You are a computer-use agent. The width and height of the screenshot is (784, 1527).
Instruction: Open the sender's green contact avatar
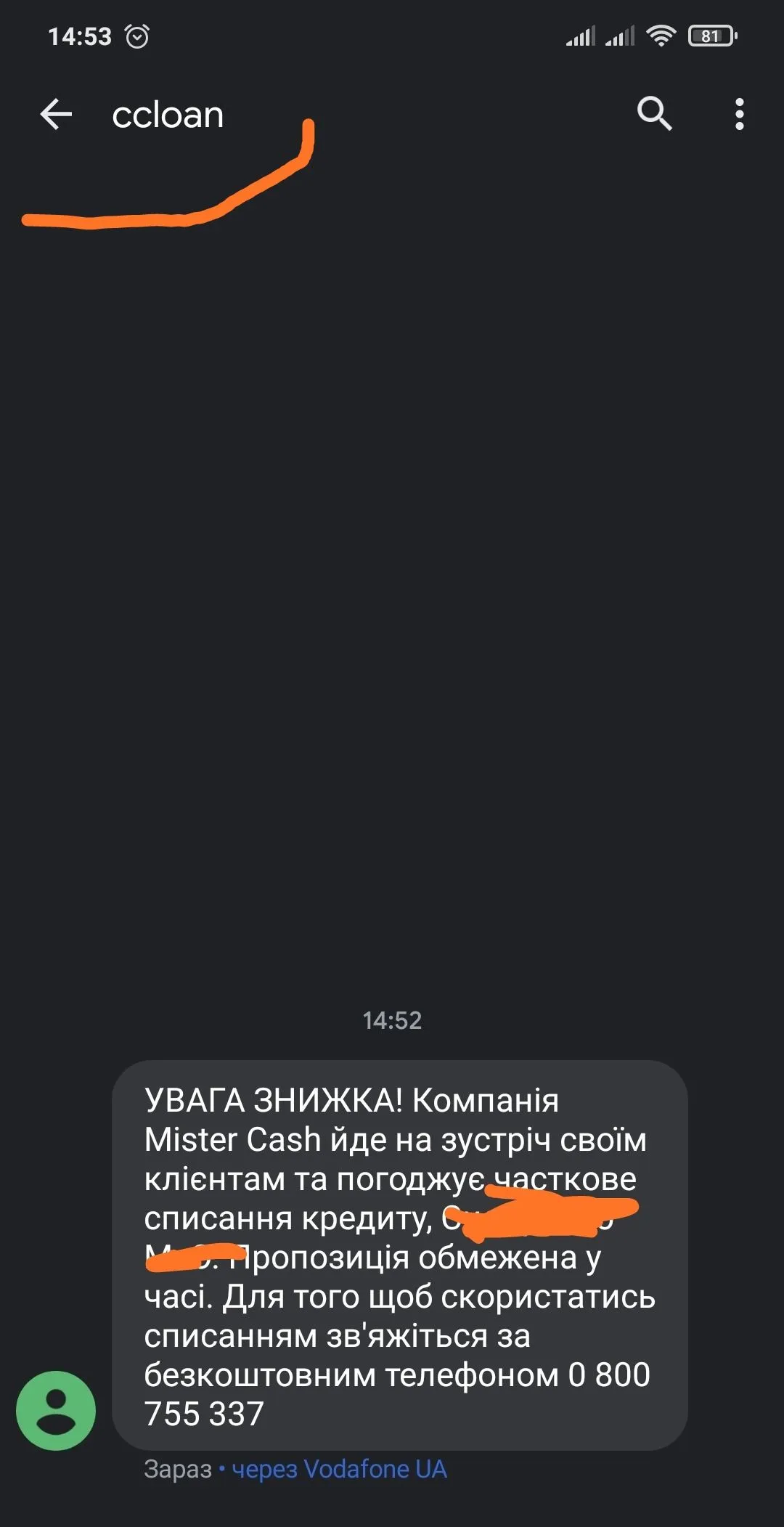click(56, 1411)
